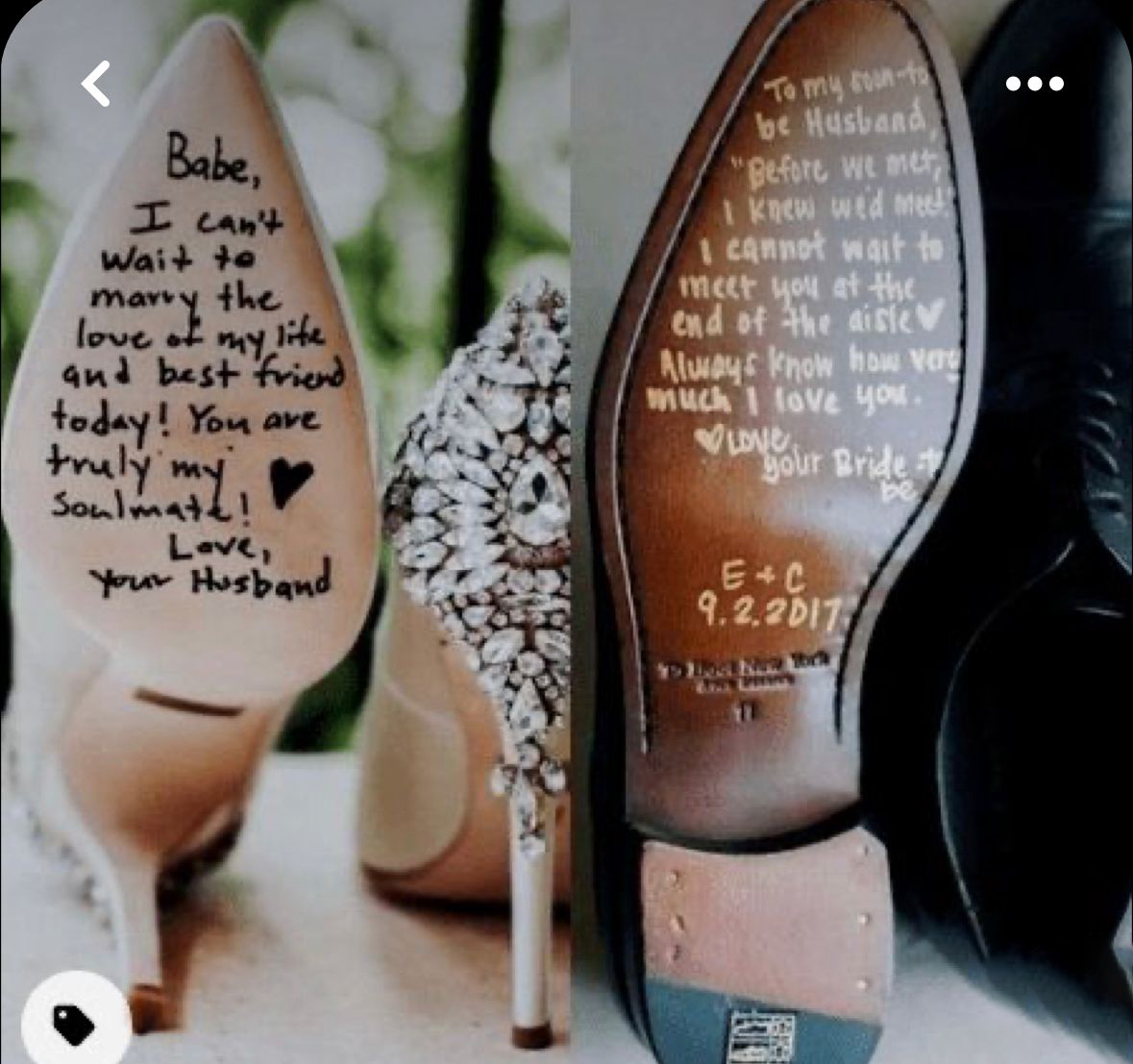Go back using the back arrow

tap(96, 84)
